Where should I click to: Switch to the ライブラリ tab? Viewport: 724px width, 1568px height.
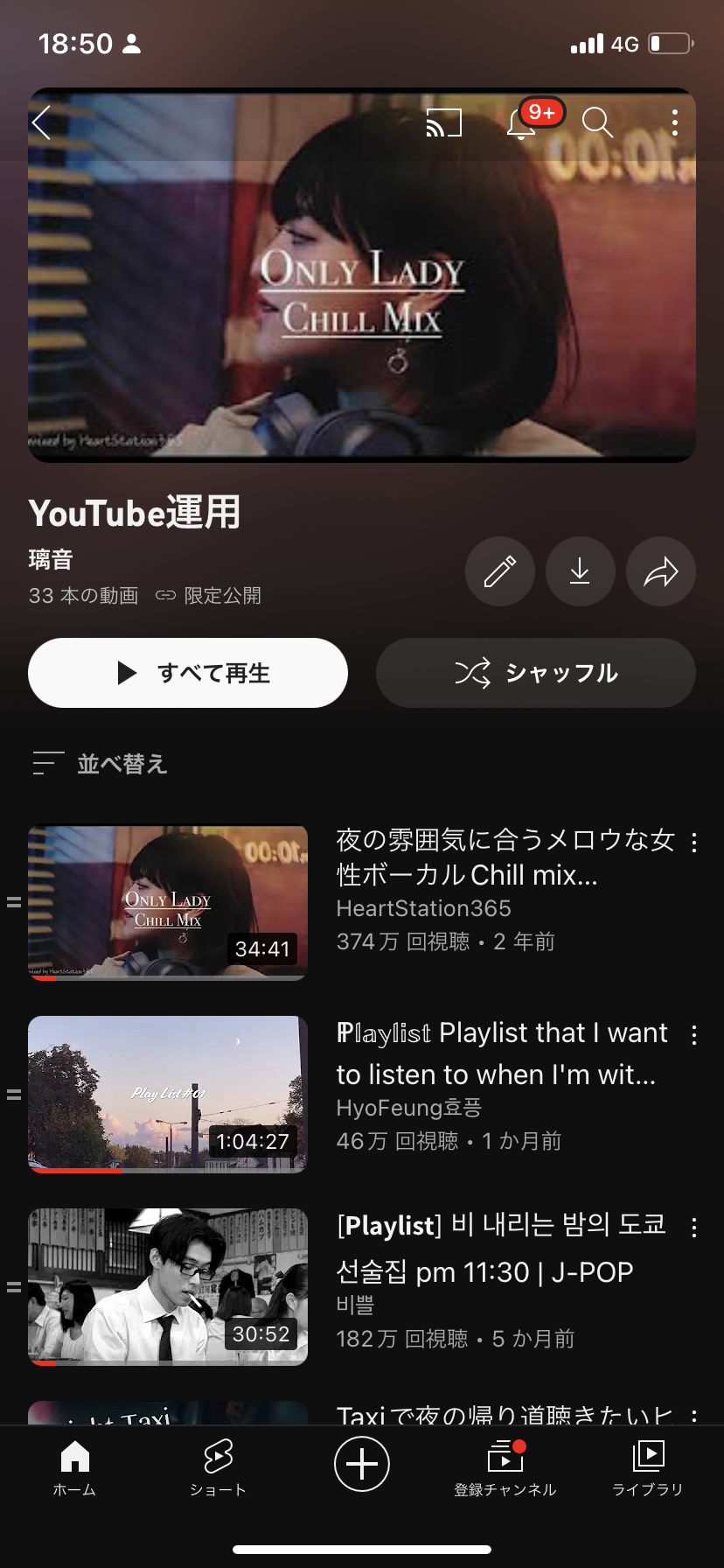point(648,1466)
